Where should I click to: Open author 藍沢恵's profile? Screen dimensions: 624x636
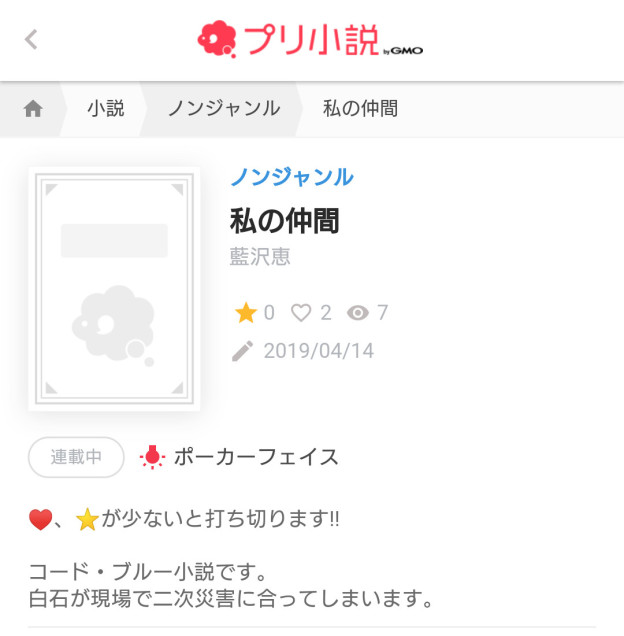(260, 257)
